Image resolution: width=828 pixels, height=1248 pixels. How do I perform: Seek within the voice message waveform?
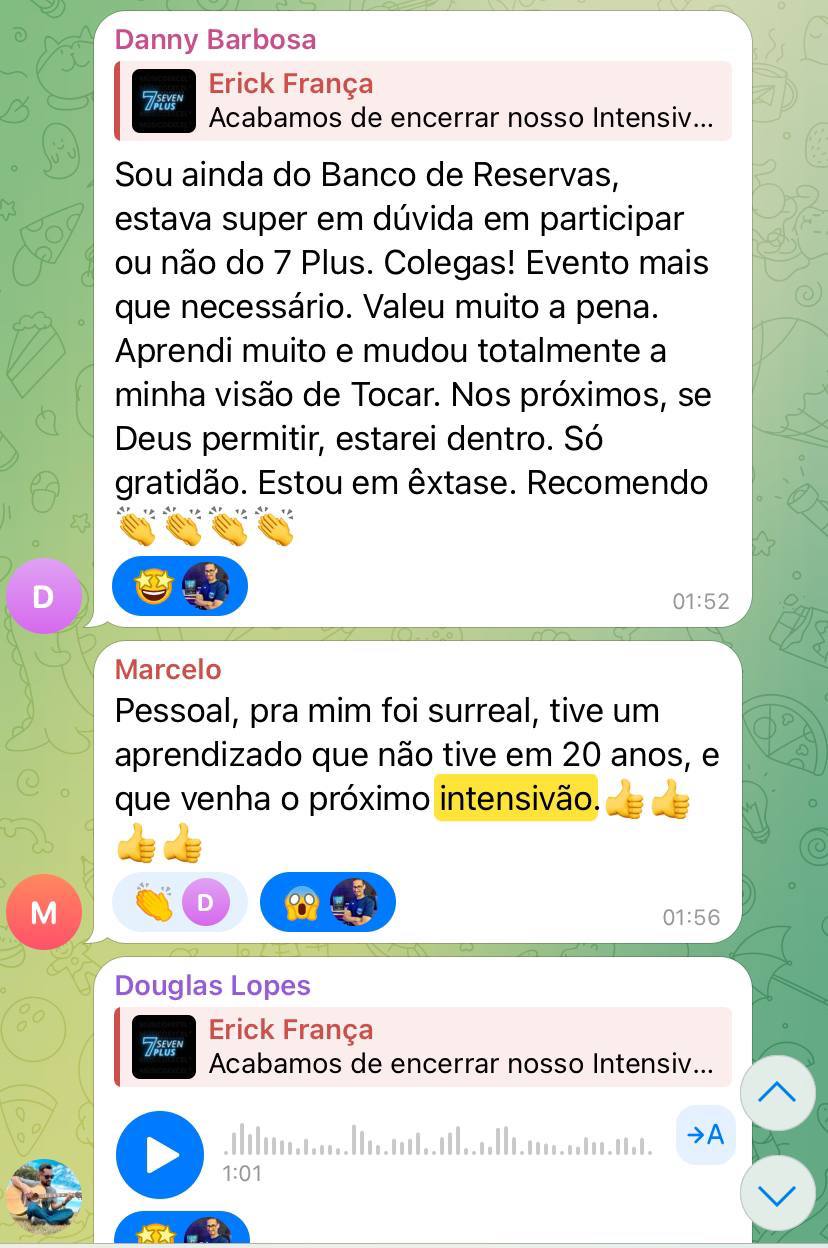tap(438, 1141)
